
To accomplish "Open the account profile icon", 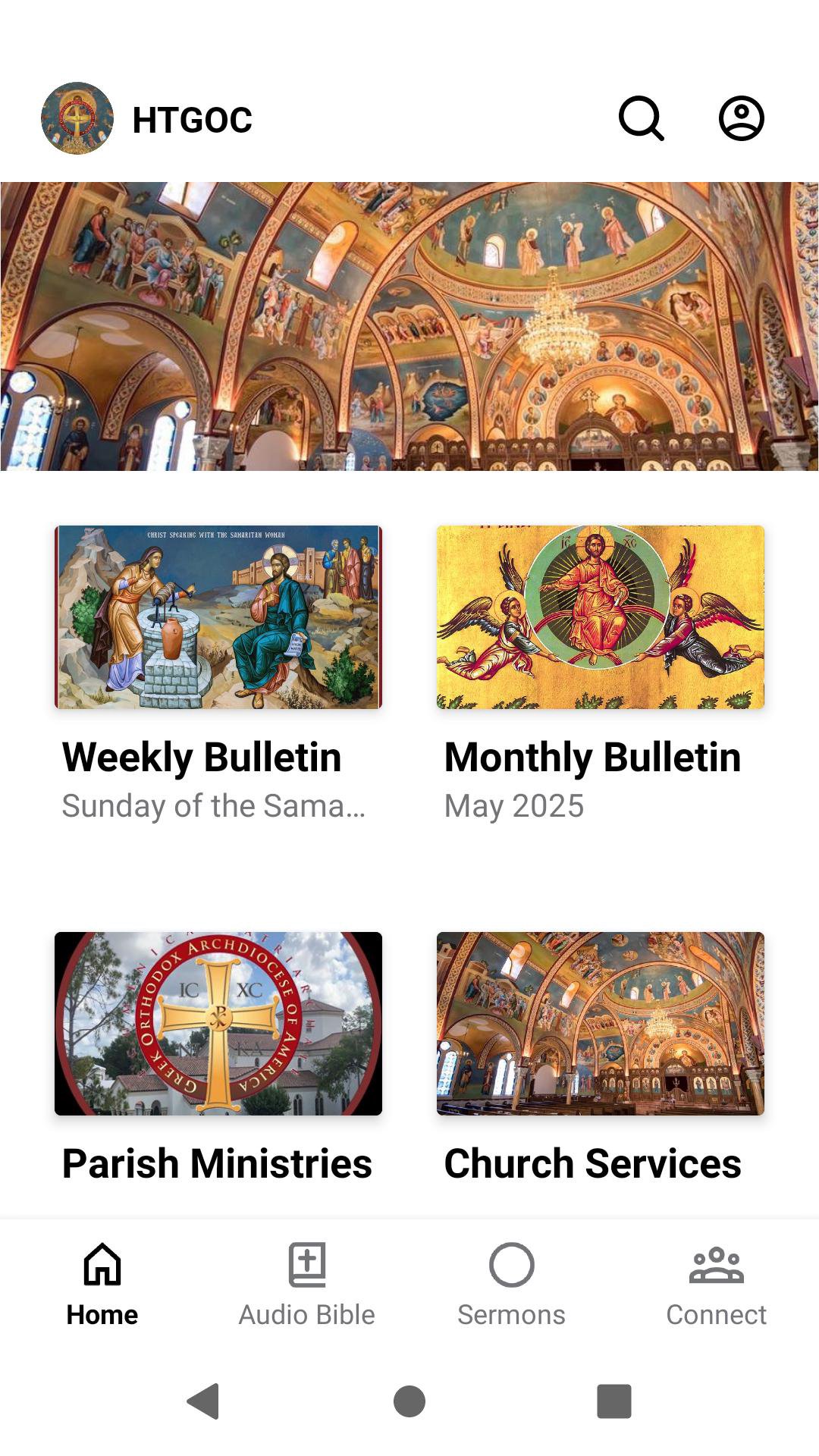I will (x=741, y=118).
